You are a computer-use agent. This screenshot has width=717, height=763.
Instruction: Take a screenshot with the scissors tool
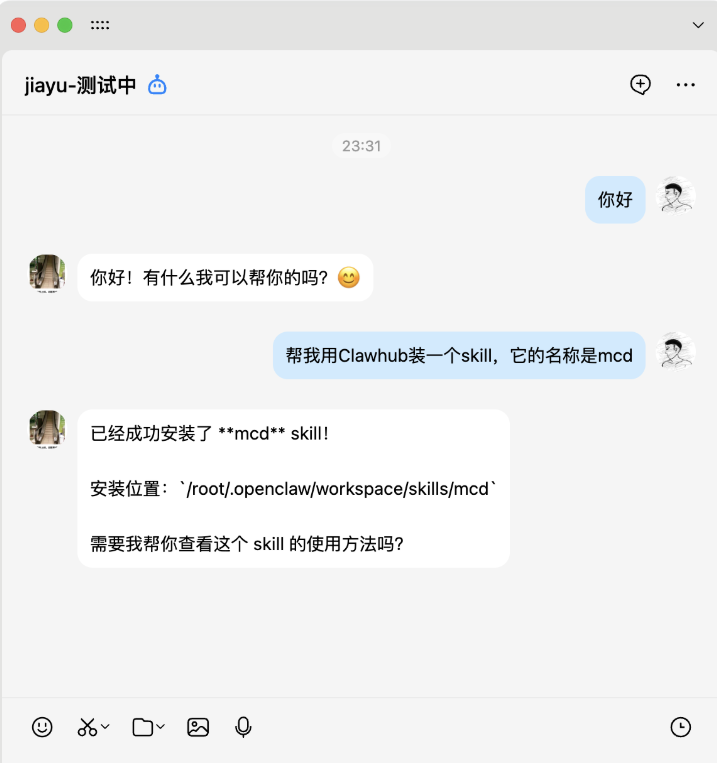[88, 727]
